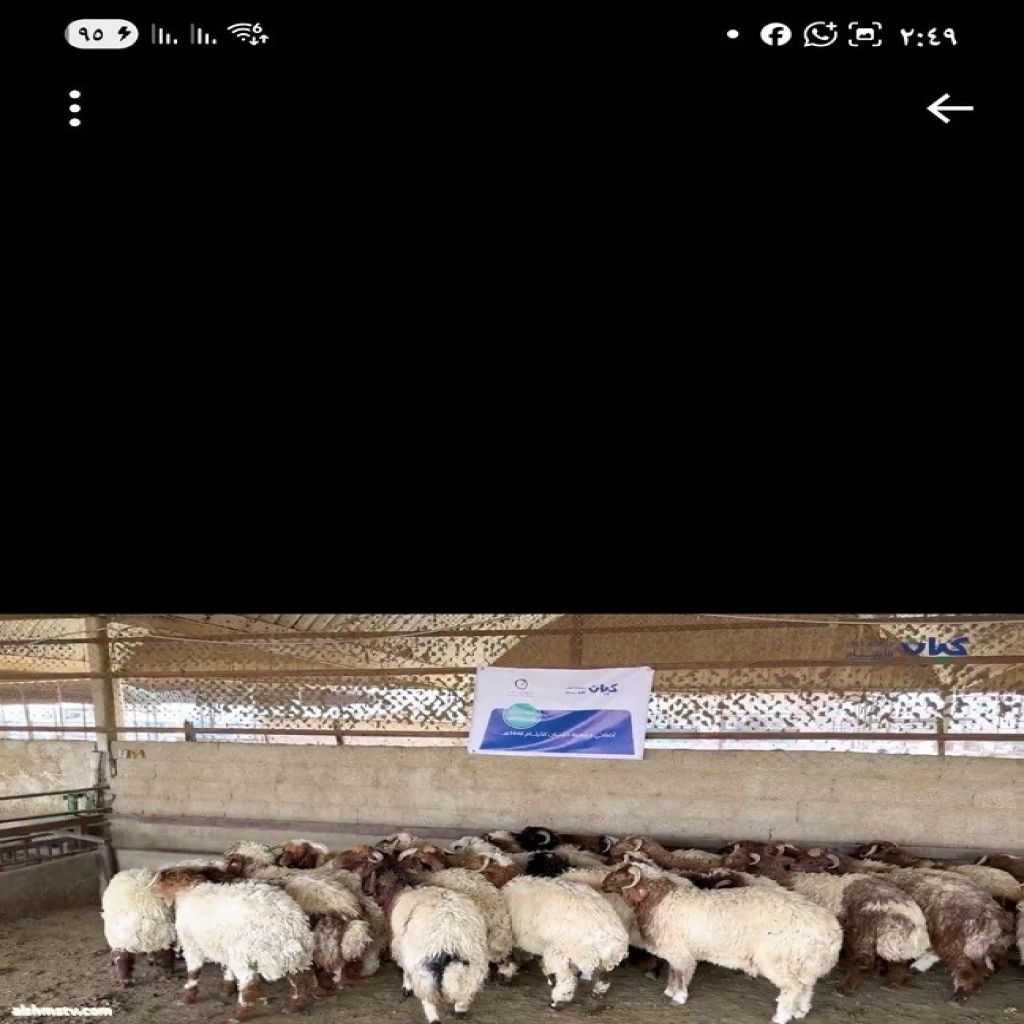Go back using the arrow icon
1024x1024 pixels.
949,108
